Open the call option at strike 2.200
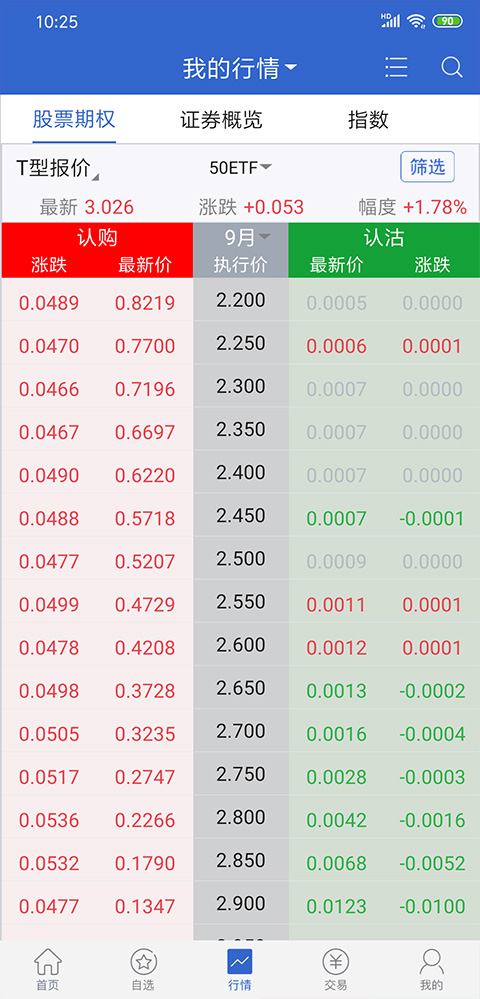 coord(97,303)
